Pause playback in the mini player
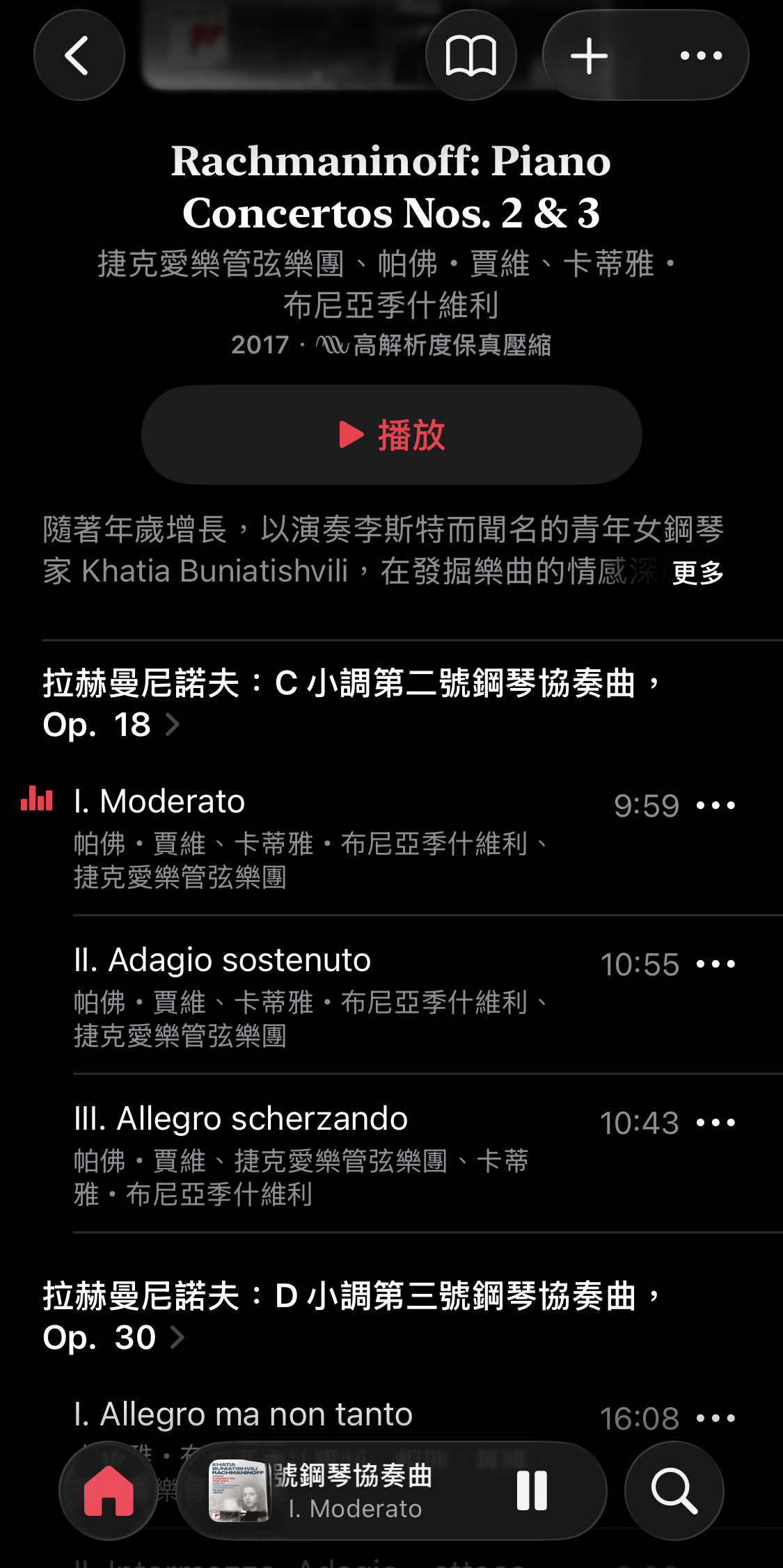 point(532,1491)
